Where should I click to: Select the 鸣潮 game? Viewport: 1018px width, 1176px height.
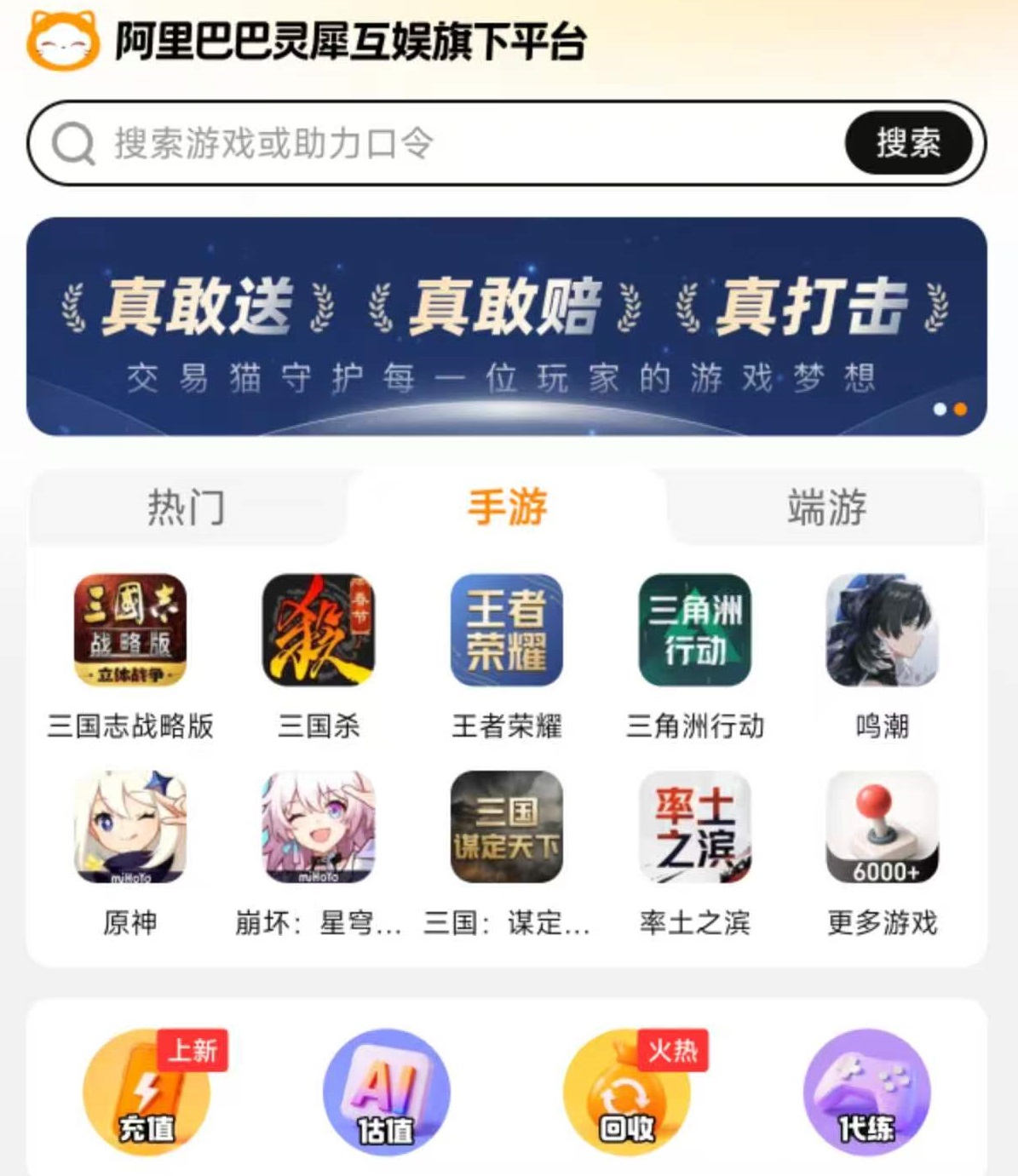pyautogui.click(x=883, y=630)
